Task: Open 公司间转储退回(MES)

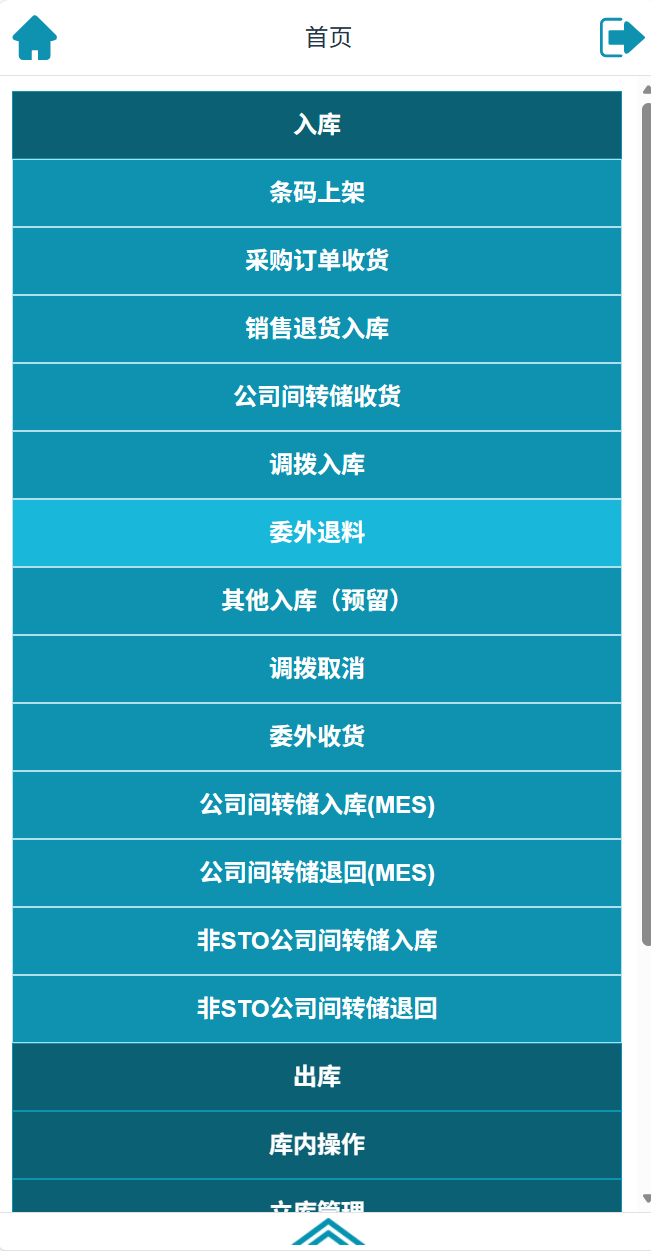Action: (x=317, y=873)
